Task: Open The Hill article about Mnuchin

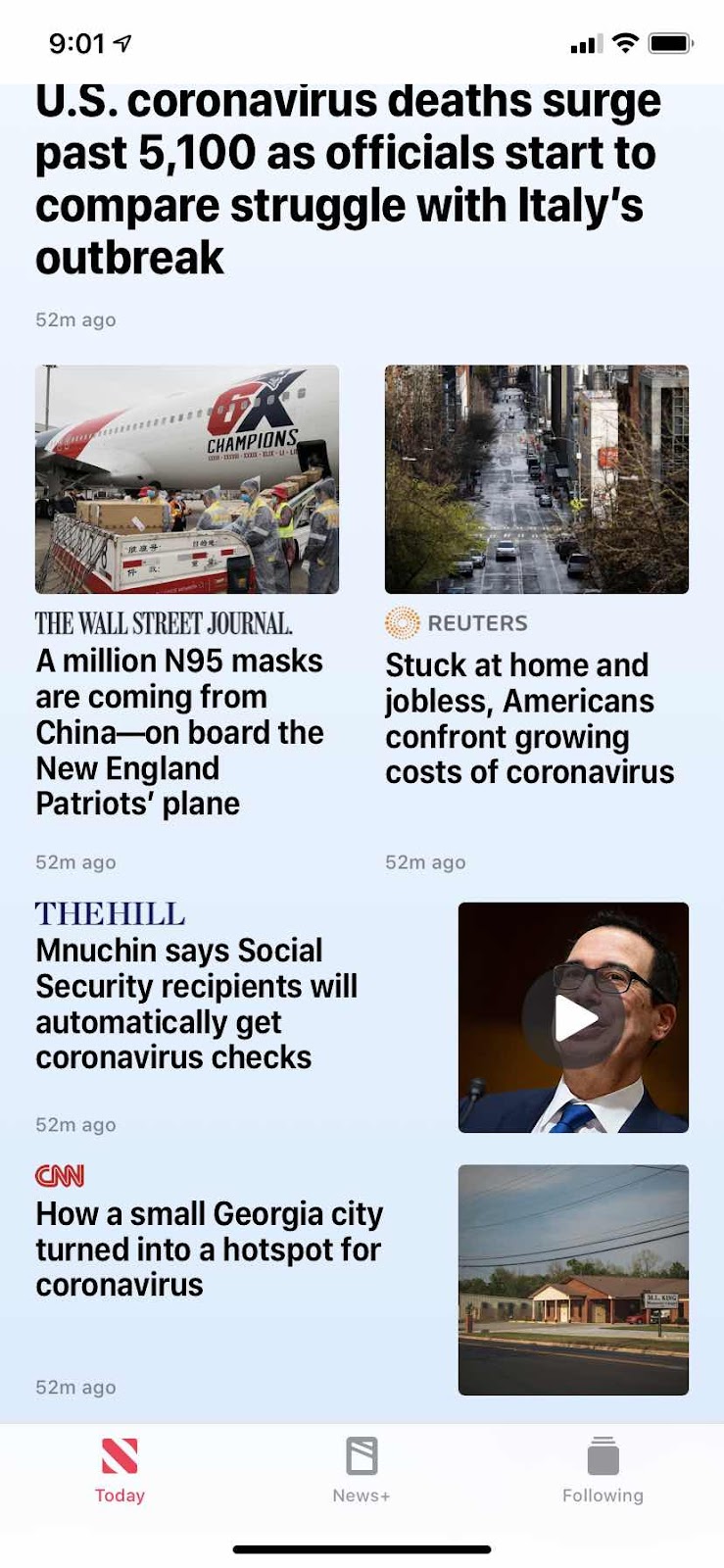Action: pyautogui.click(x=196, y=1004)
